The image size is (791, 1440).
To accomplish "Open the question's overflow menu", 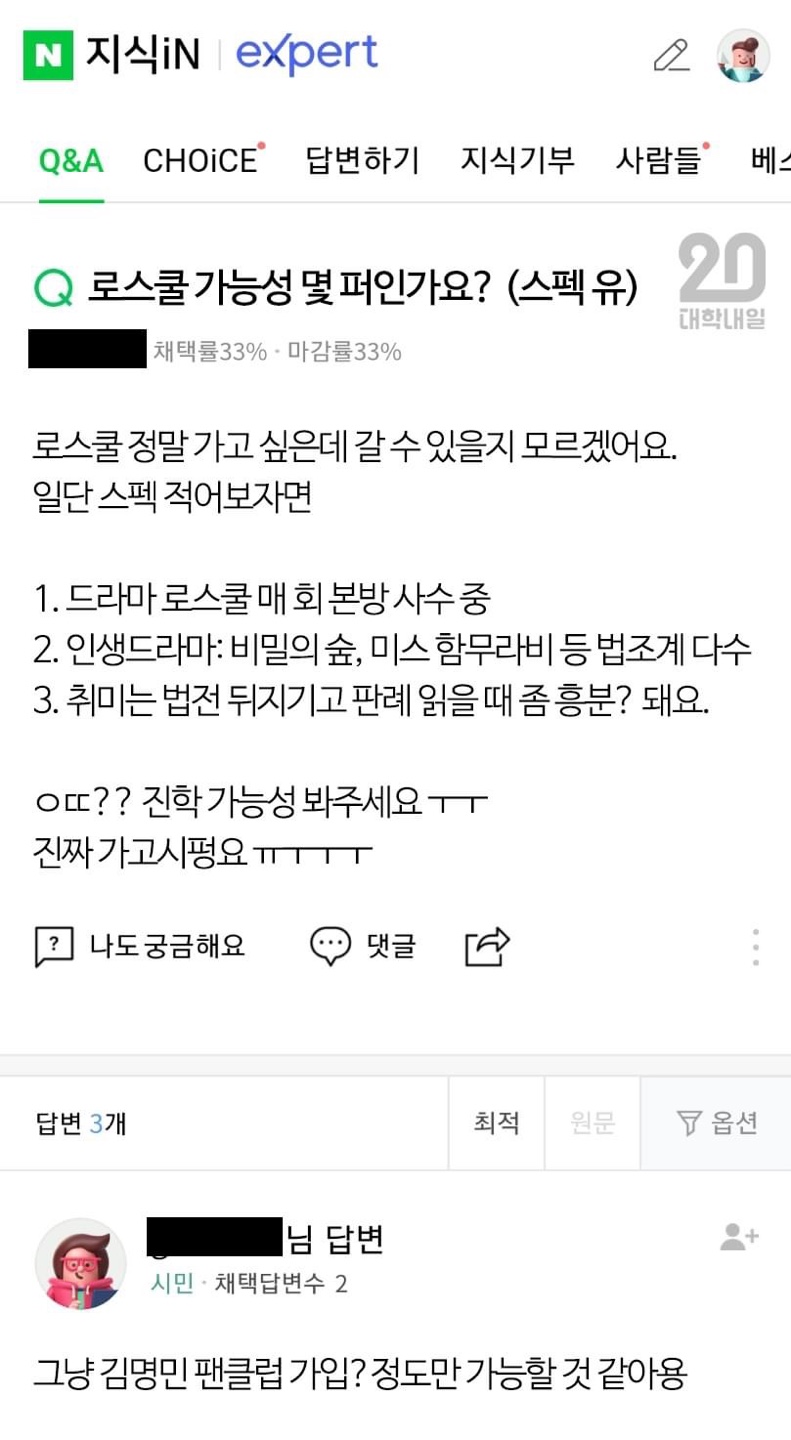I will 756,946.
